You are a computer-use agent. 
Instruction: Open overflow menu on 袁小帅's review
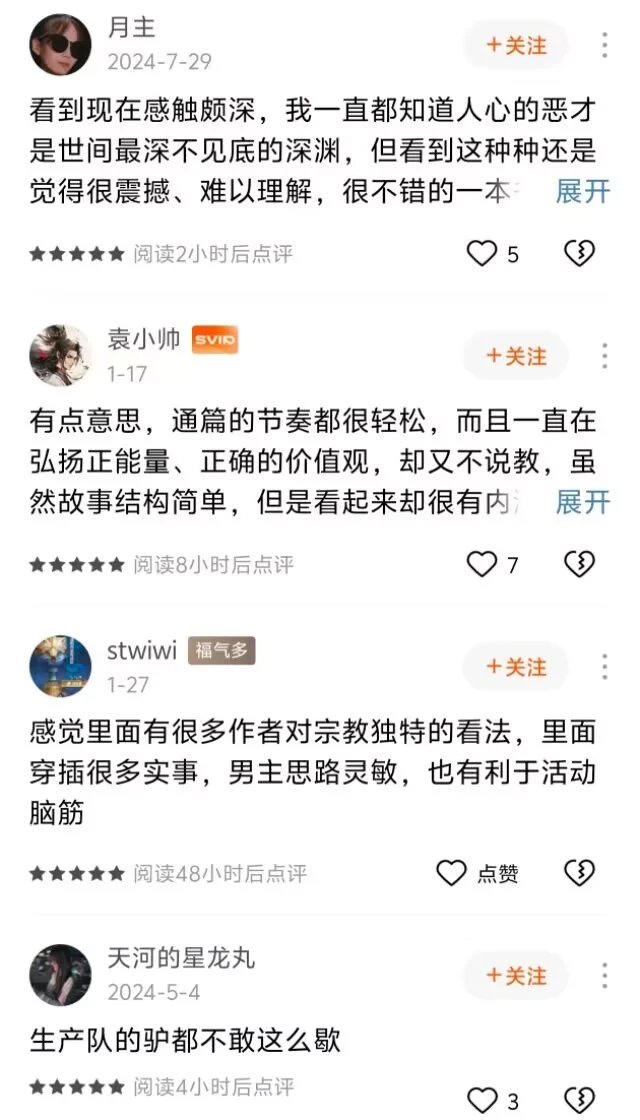[x=605, y=356]
